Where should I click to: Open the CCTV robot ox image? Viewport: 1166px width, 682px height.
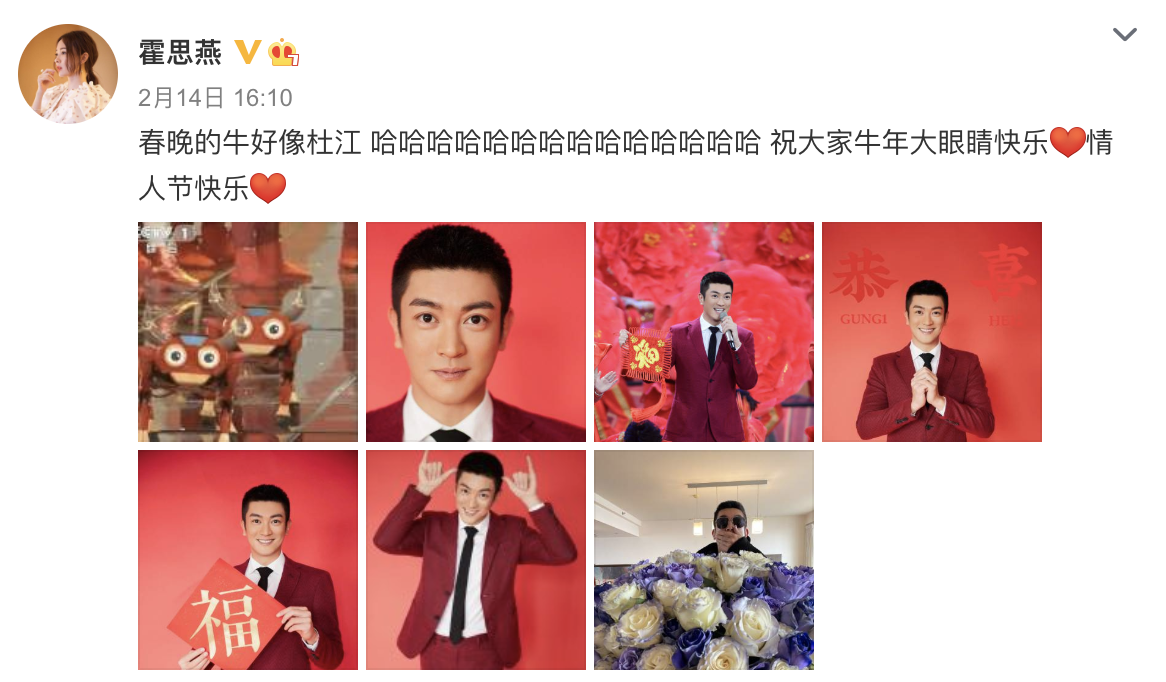(x=248, y=332)
